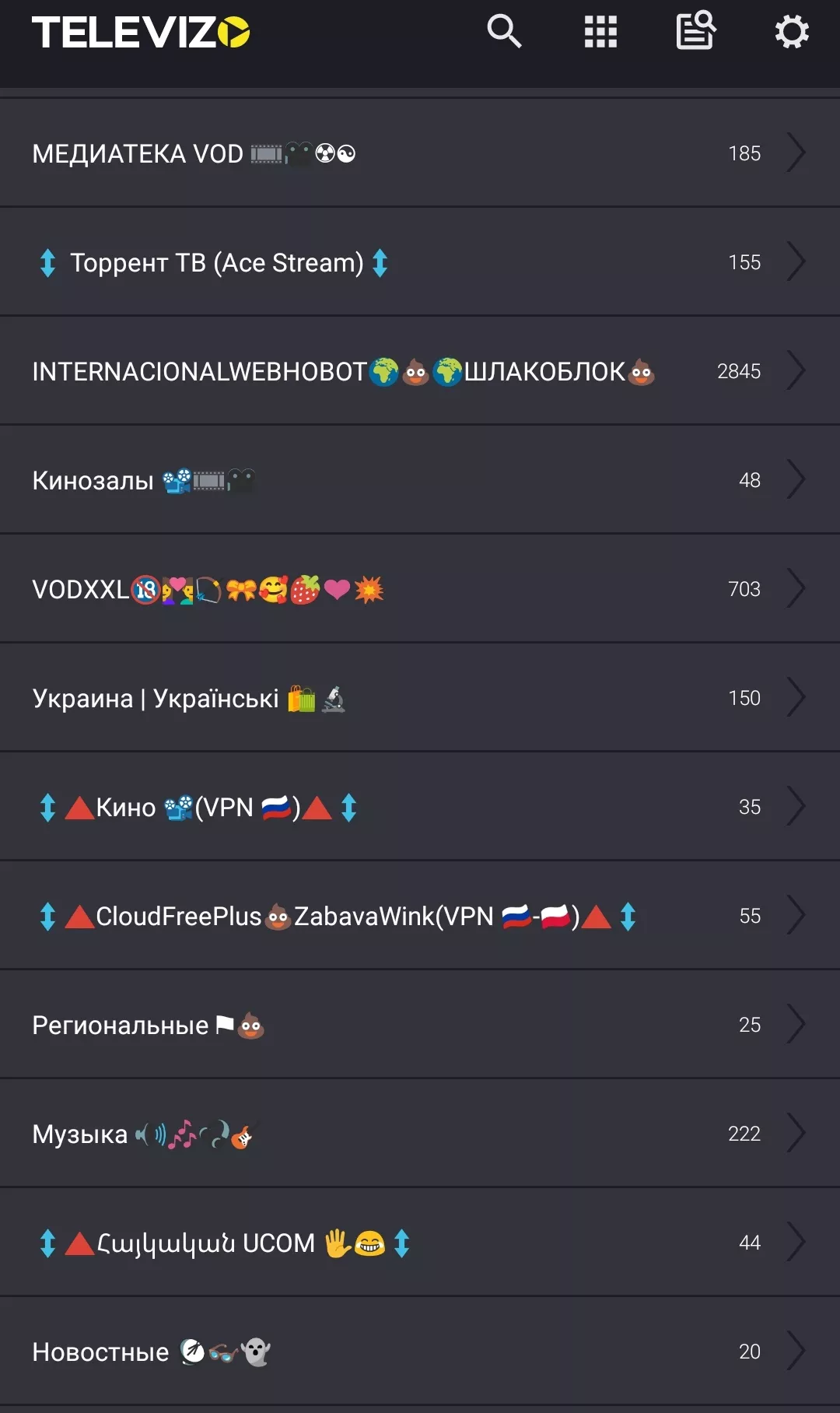The width and height of the screenshot is (840, 1413).
Task: Open the TV guide icon
Action: [x=696, y=30]
